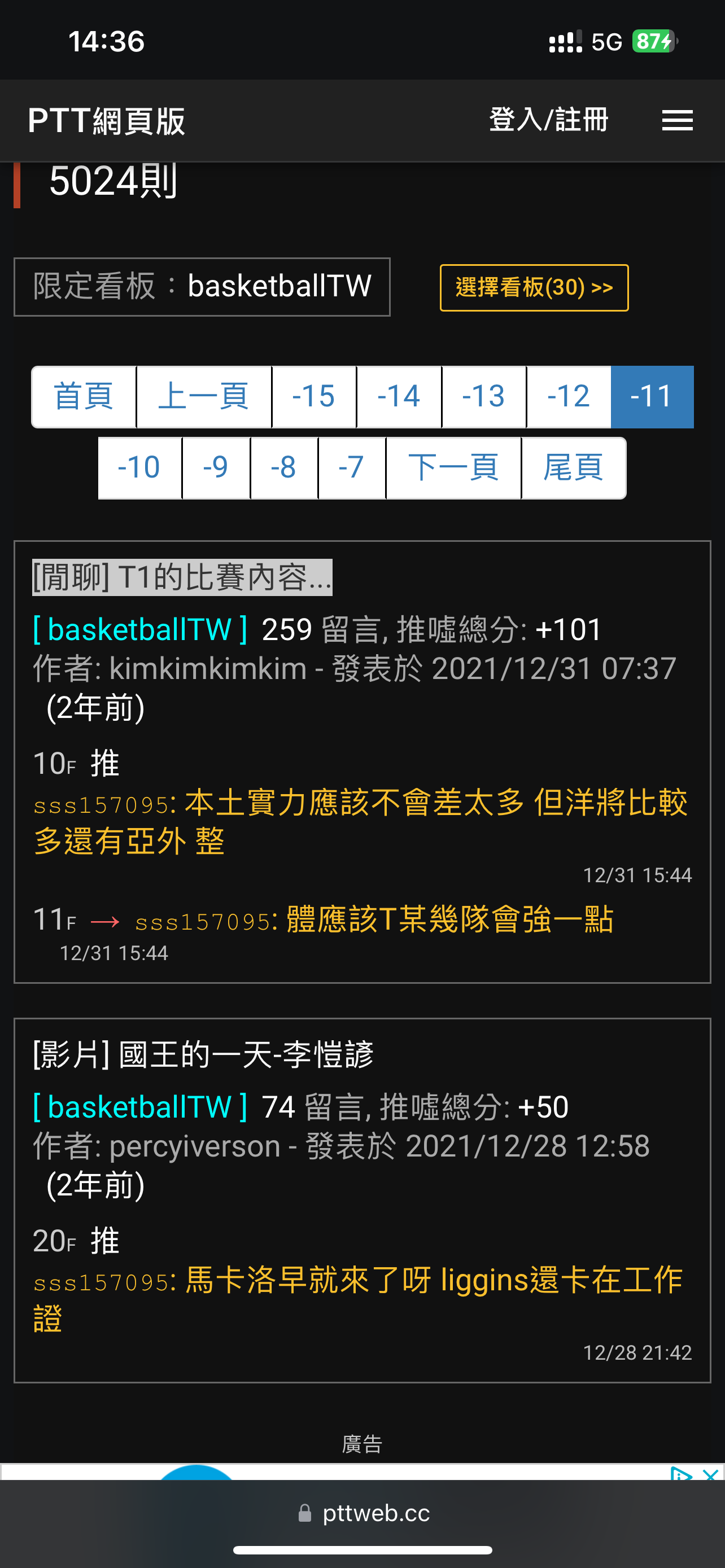Open the hamburger menu
Screen dimensions: 725x1568
677,120
